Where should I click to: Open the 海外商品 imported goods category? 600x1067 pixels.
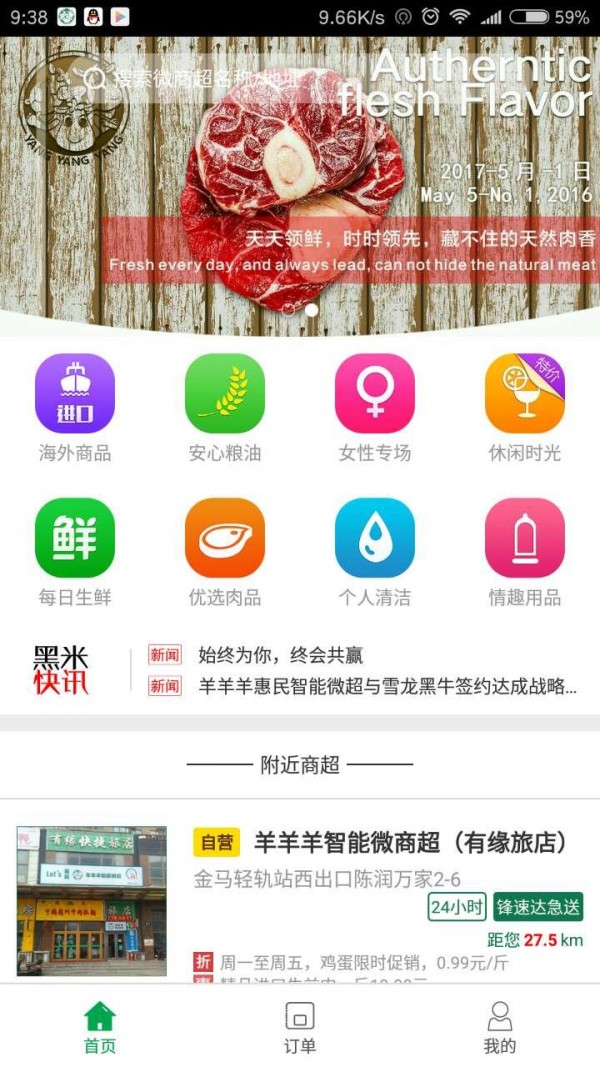pyautogui.click(x=75, y=408)
